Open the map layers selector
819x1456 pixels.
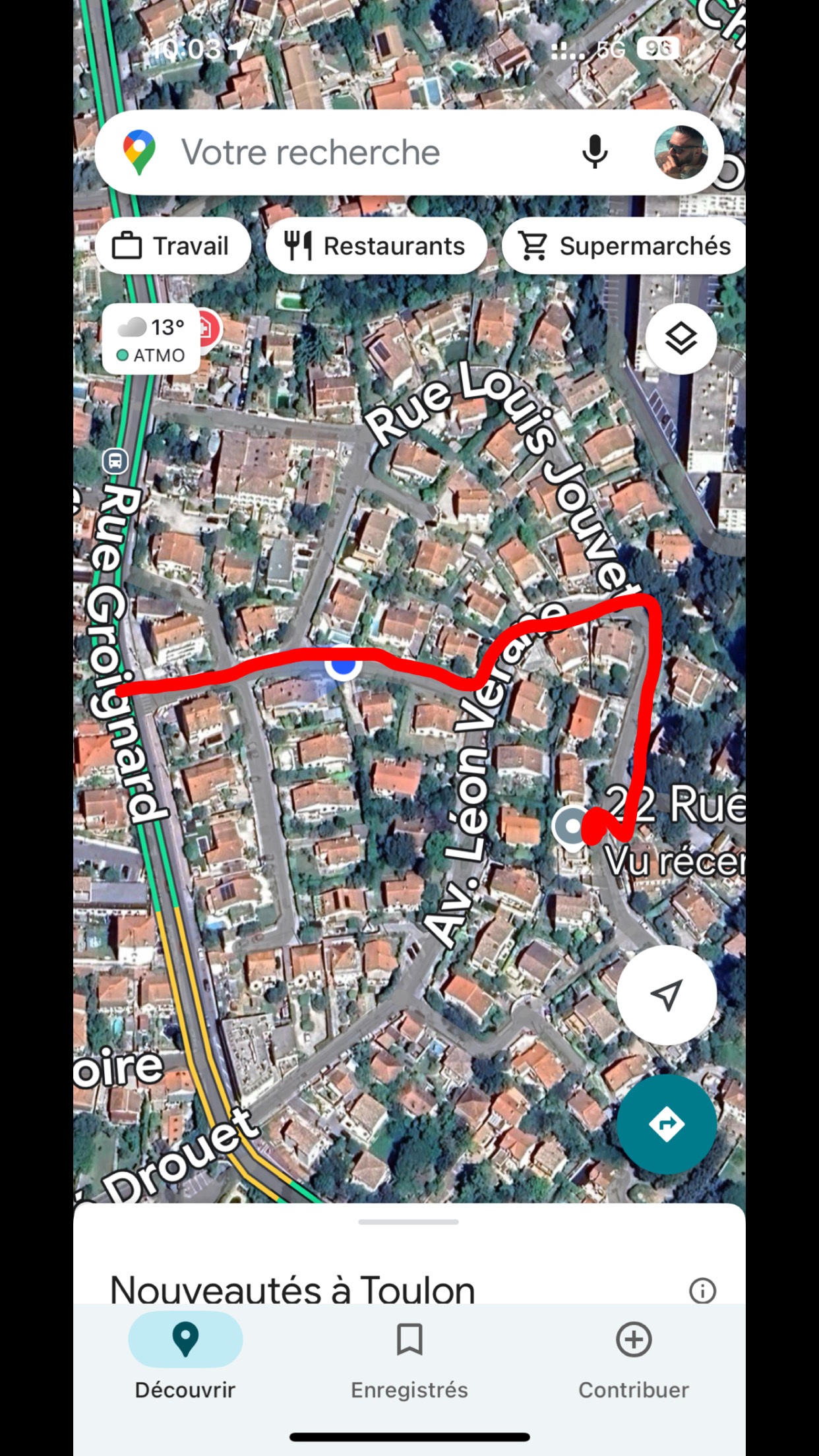pos(681,339)
